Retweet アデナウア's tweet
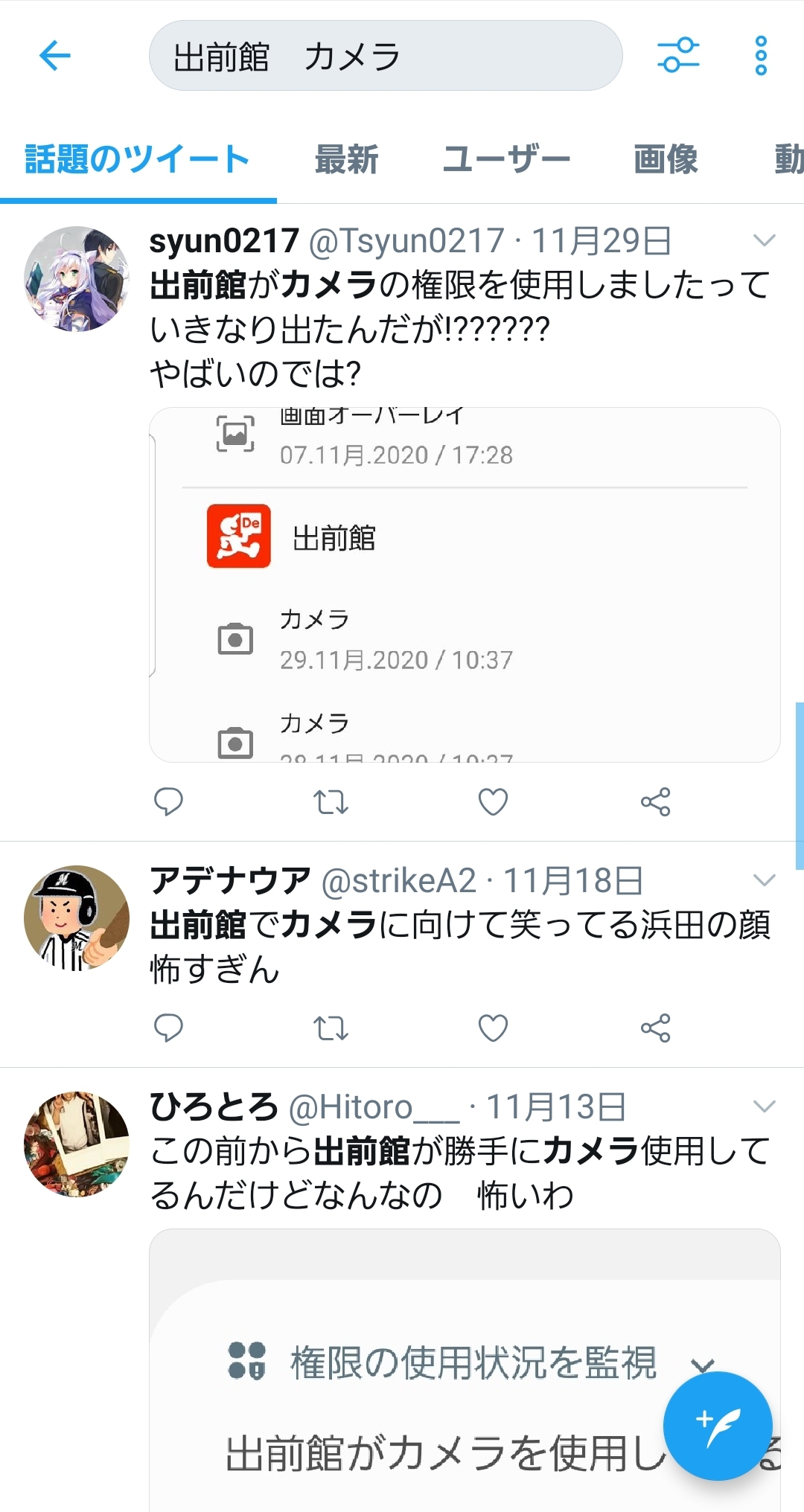 [331, 1028]
